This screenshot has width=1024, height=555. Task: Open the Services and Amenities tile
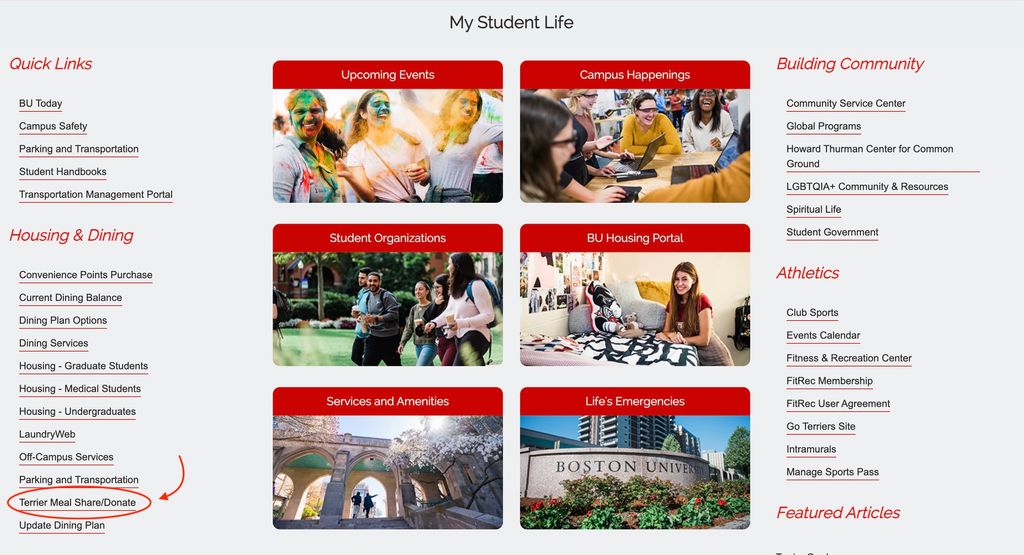click(387, 458)
